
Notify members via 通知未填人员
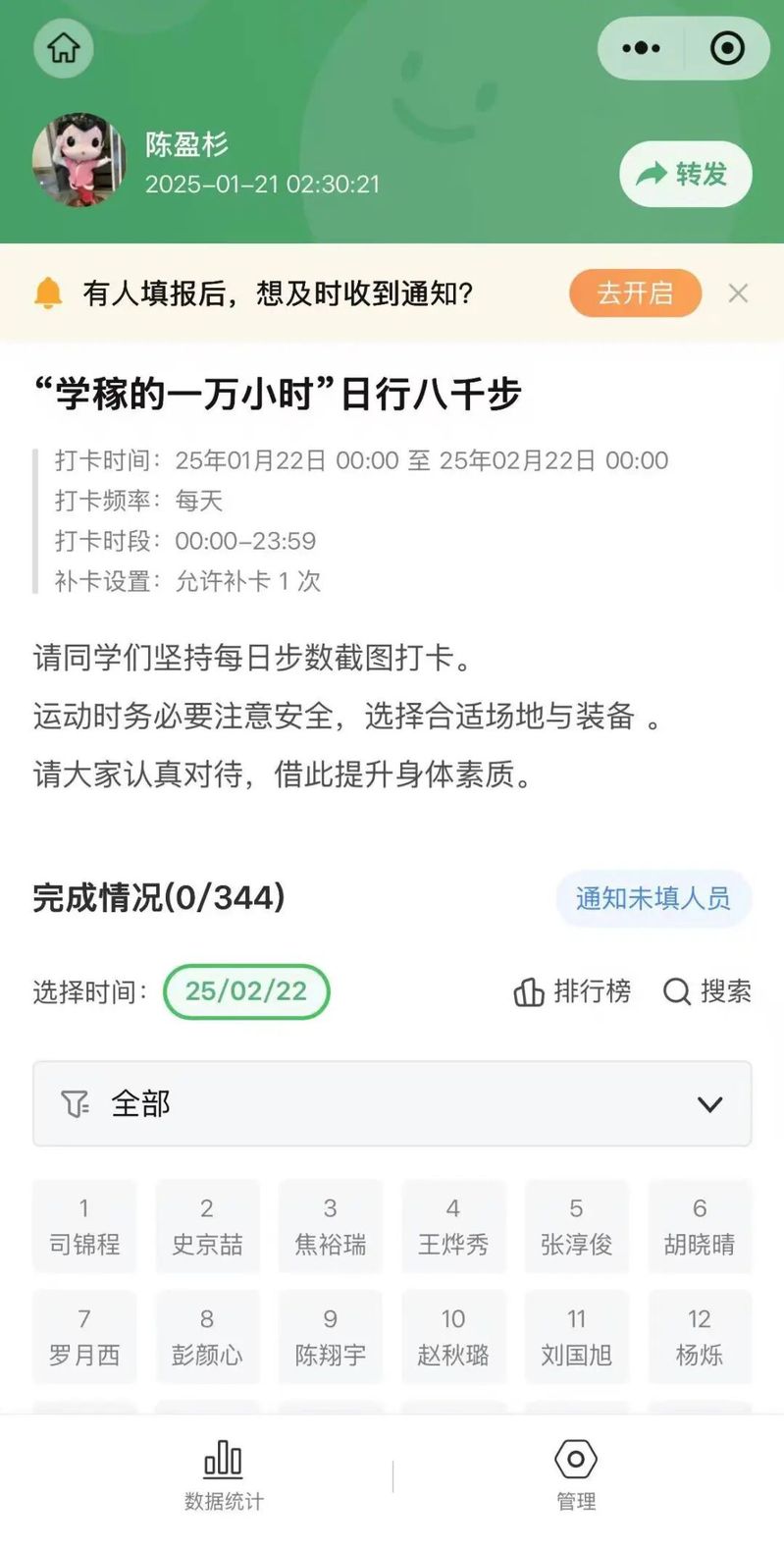click(653, 898)
